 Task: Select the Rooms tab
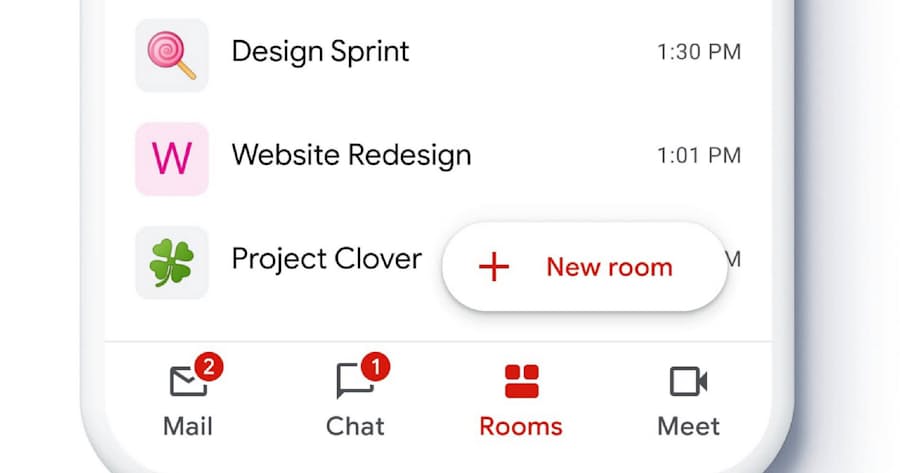(x=521, y=400)
